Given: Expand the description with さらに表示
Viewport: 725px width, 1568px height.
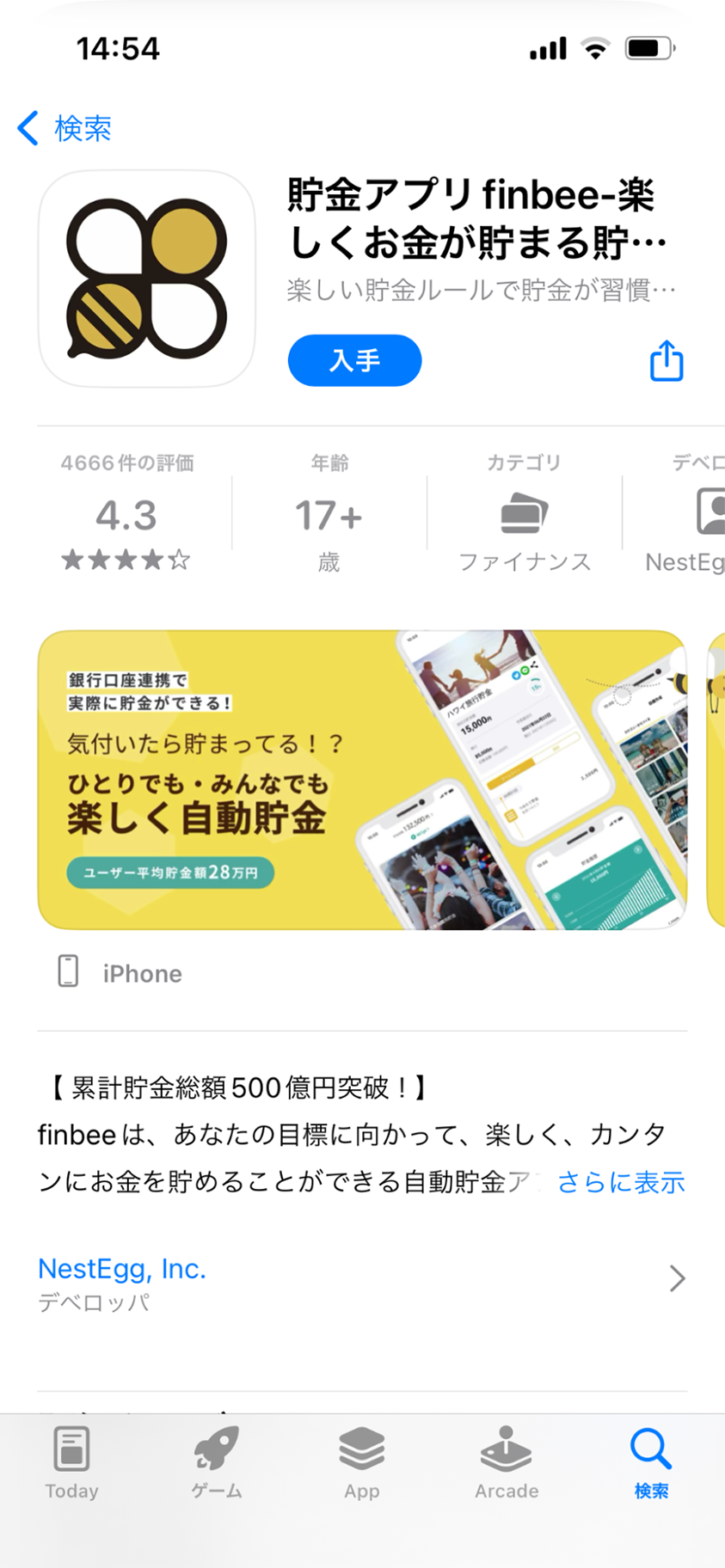Looking at the screenshot, I should (621, 1182).
